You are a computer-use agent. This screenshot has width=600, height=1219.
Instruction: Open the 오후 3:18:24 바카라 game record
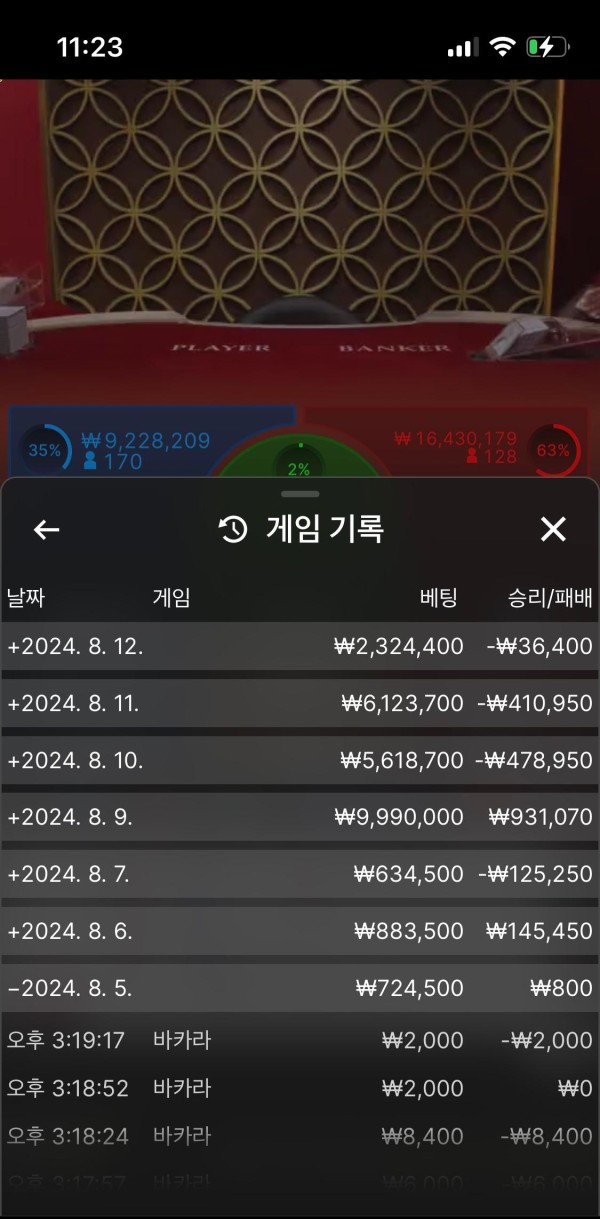coord(300,1136)
